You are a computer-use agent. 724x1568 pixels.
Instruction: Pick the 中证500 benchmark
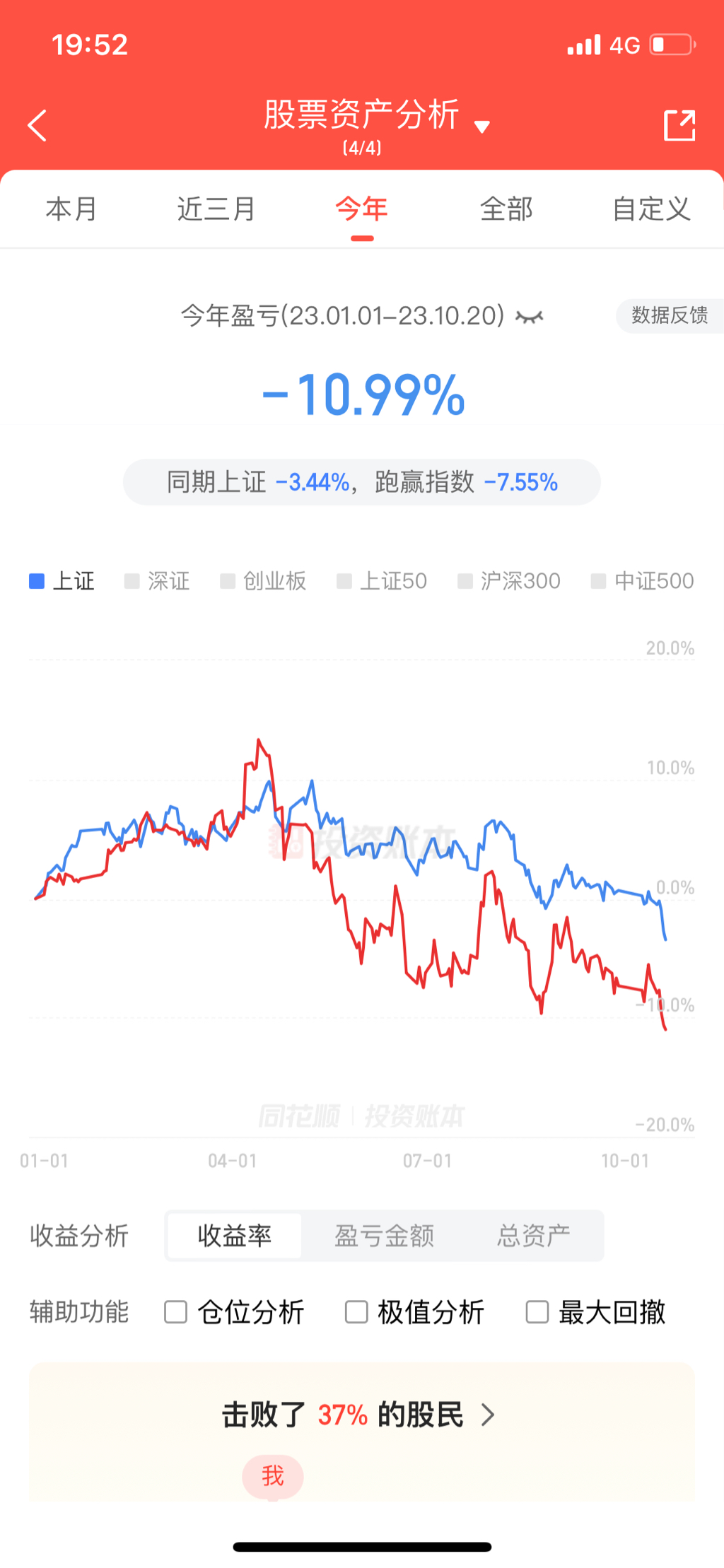tap(643, 581)
